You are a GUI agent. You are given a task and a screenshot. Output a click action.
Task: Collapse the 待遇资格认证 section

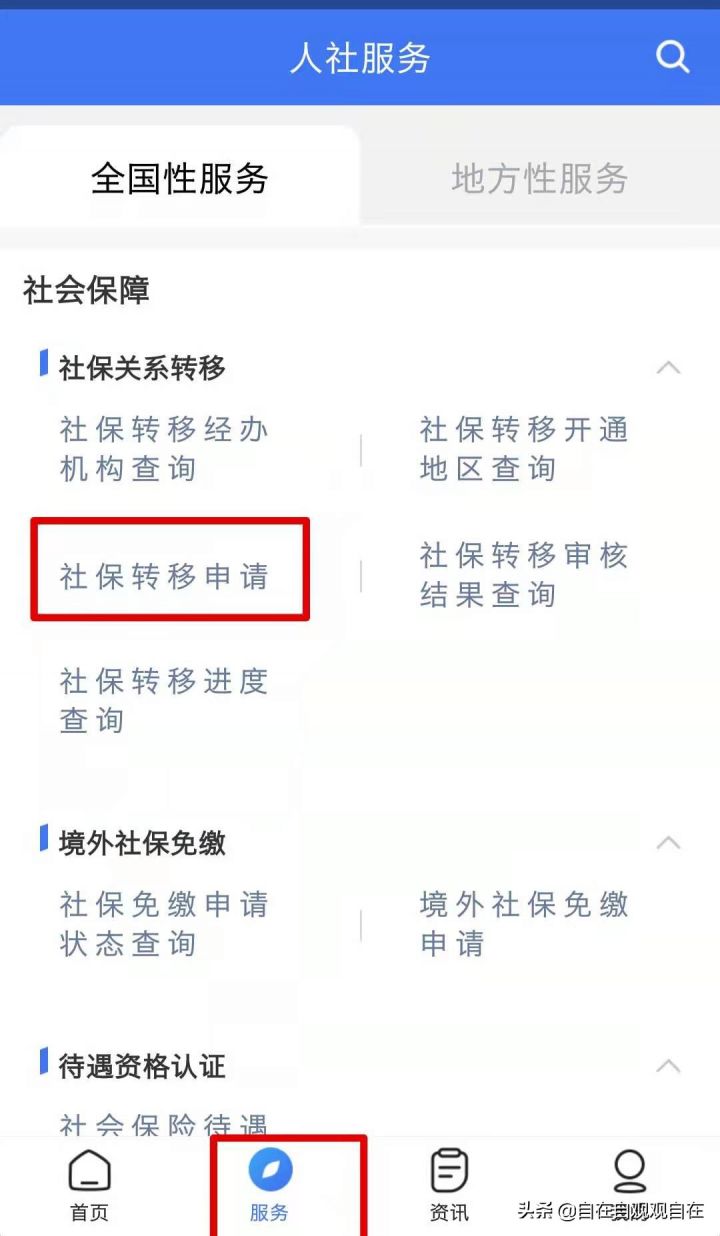tap(668, 1066)
